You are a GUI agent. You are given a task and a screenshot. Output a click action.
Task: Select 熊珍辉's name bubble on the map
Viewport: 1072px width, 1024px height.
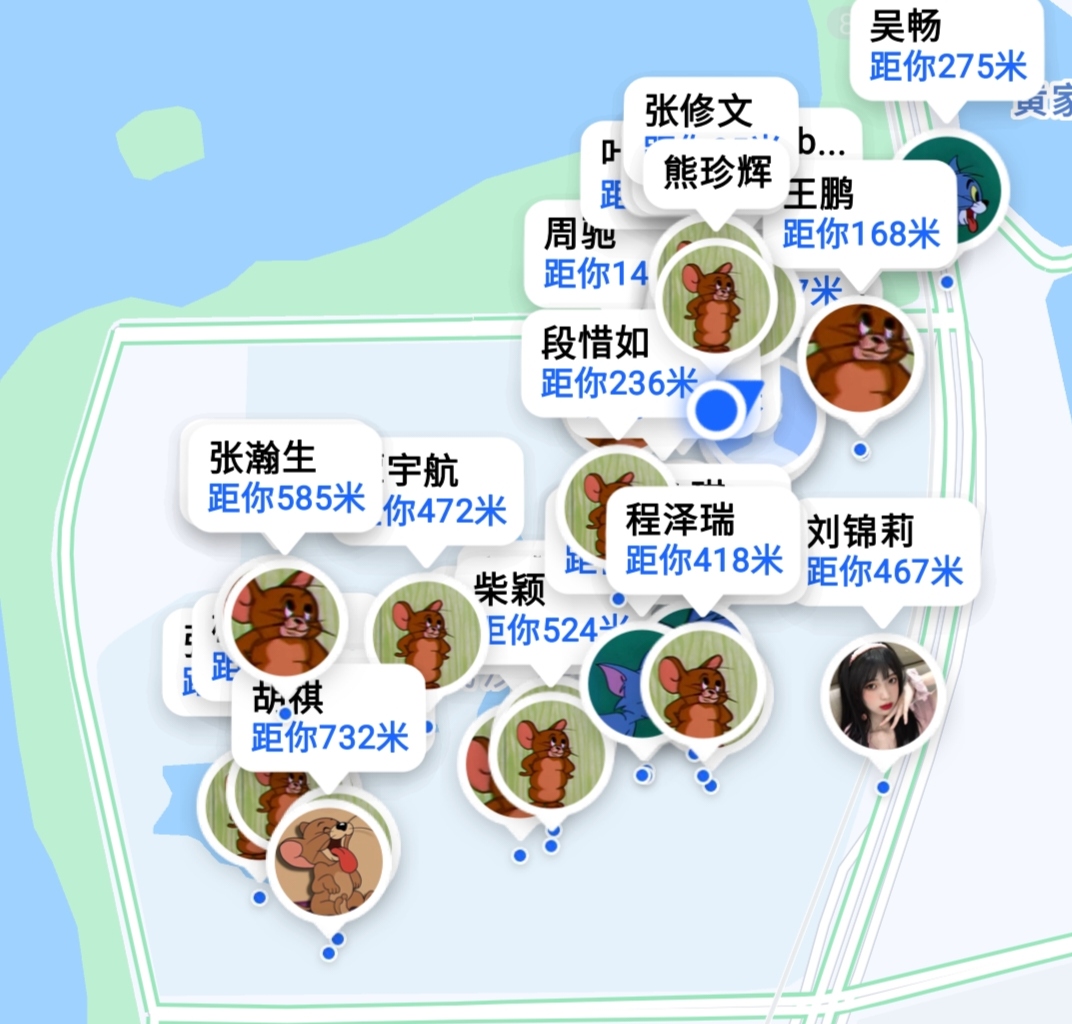pos(718,173)
